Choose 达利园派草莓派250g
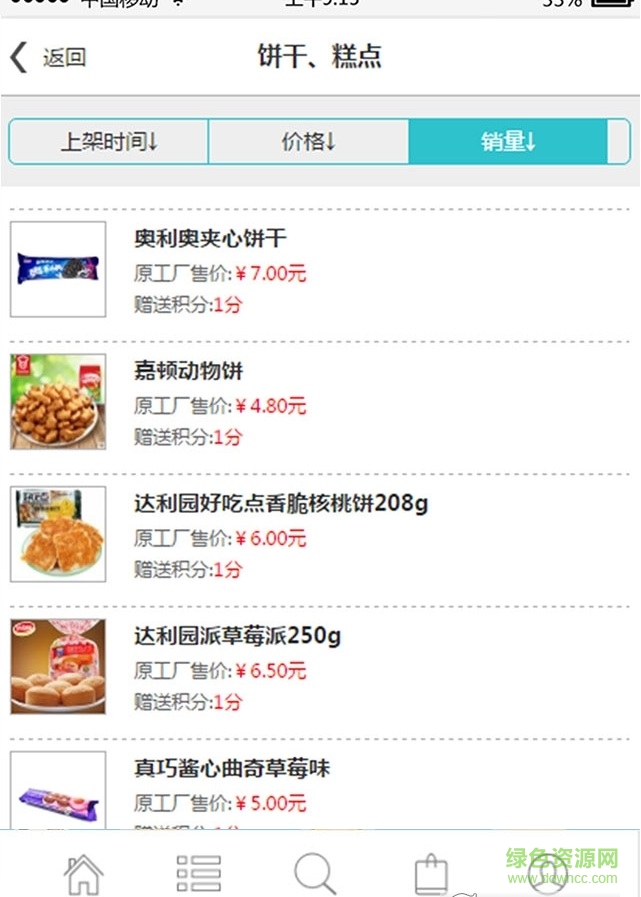The width and height of the screenshot is (641, 897). 237,636
